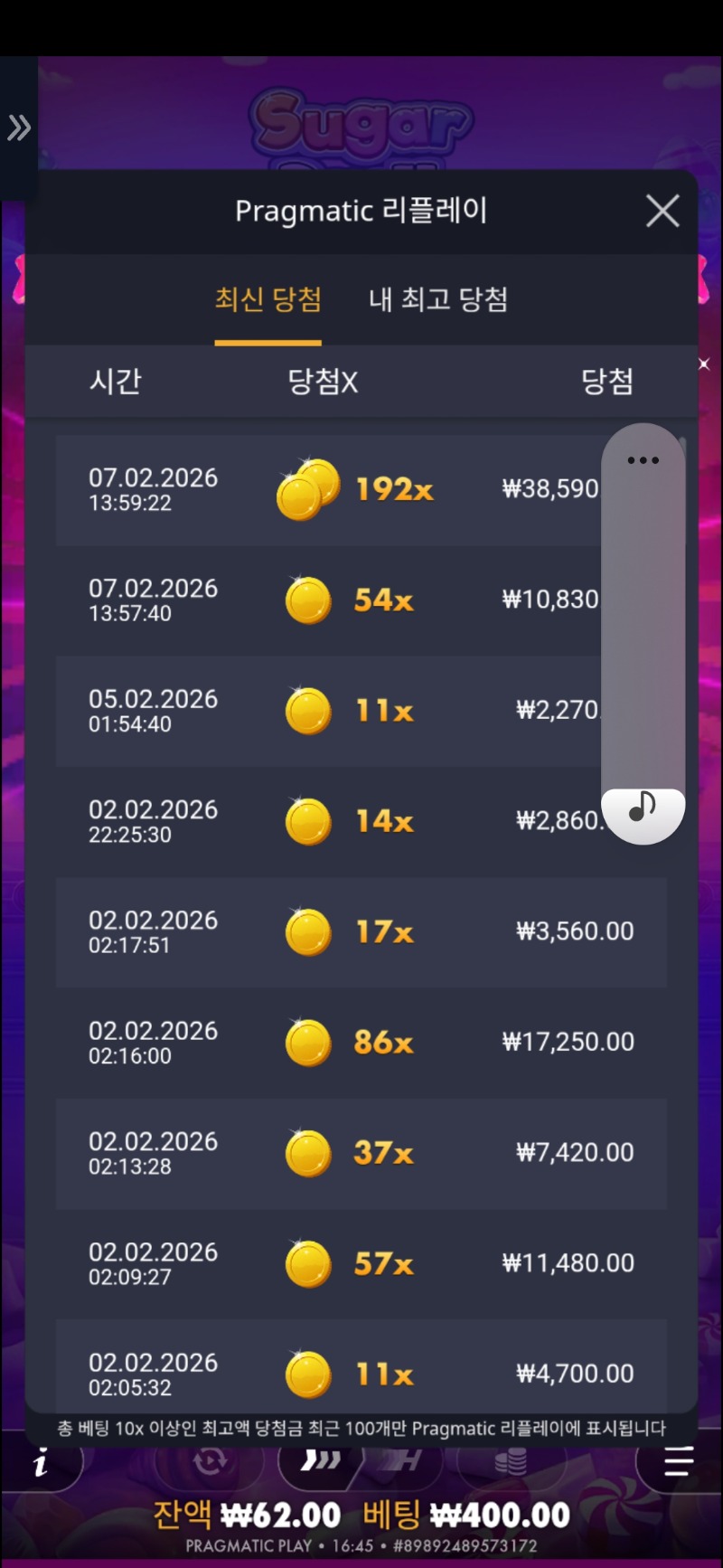This screenshot has width=723, height=1568.
Task: Open the 37x replay for ₩7,420.00
Action: (x=361, y=1153)
